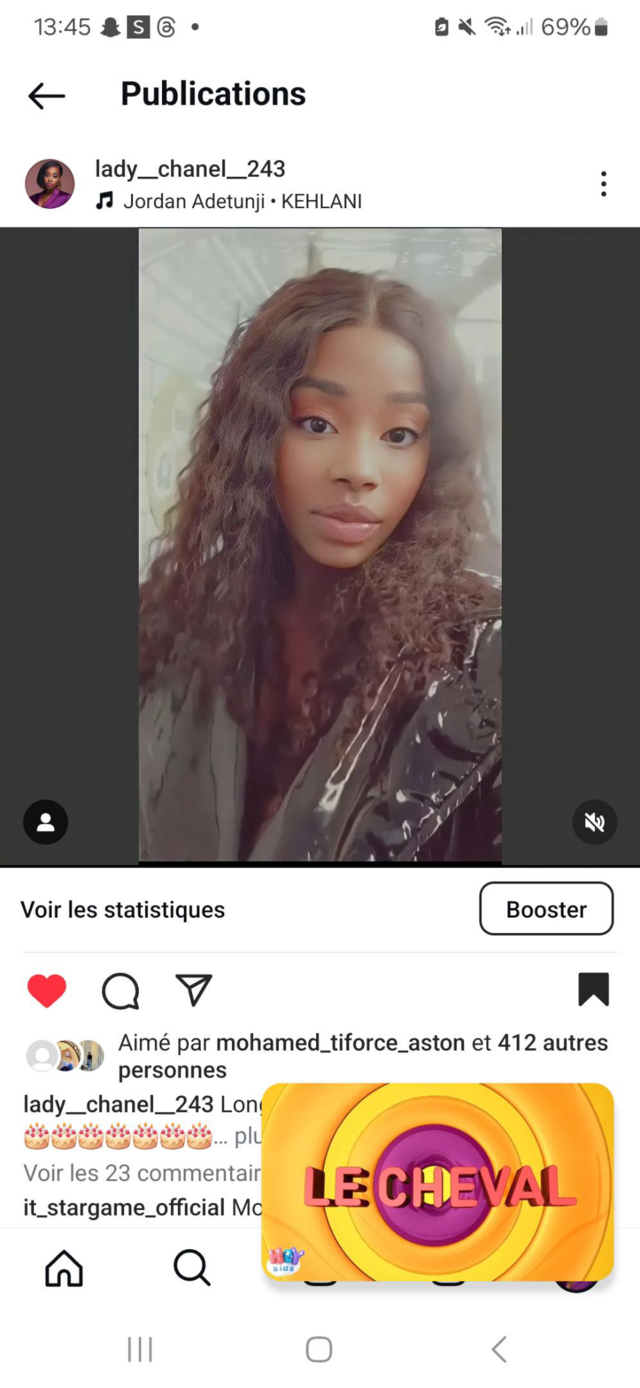View mohamed_tiforce_aston's profile from likes
Screen dimensions: 640x1388
pos(340,1043)
